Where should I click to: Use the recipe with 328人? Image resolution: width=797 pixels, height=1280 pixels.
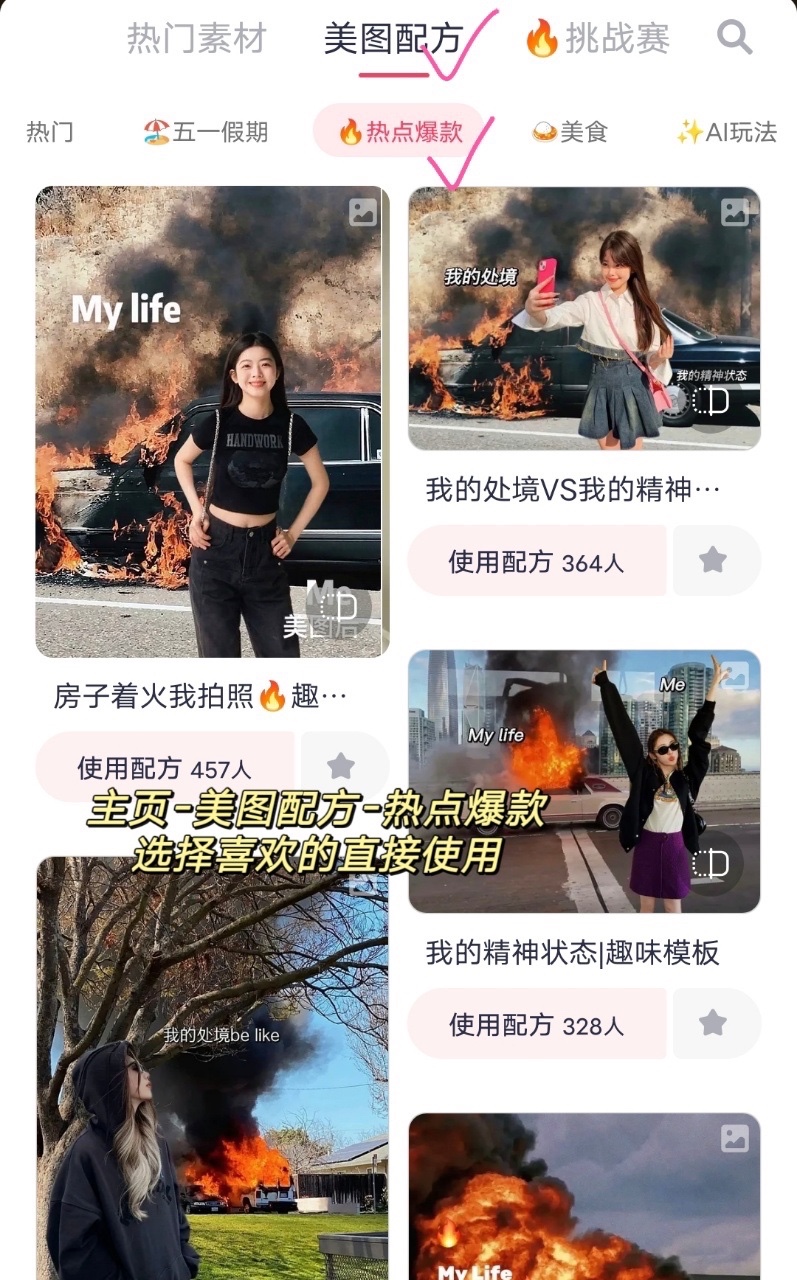tap(536, 1025)
